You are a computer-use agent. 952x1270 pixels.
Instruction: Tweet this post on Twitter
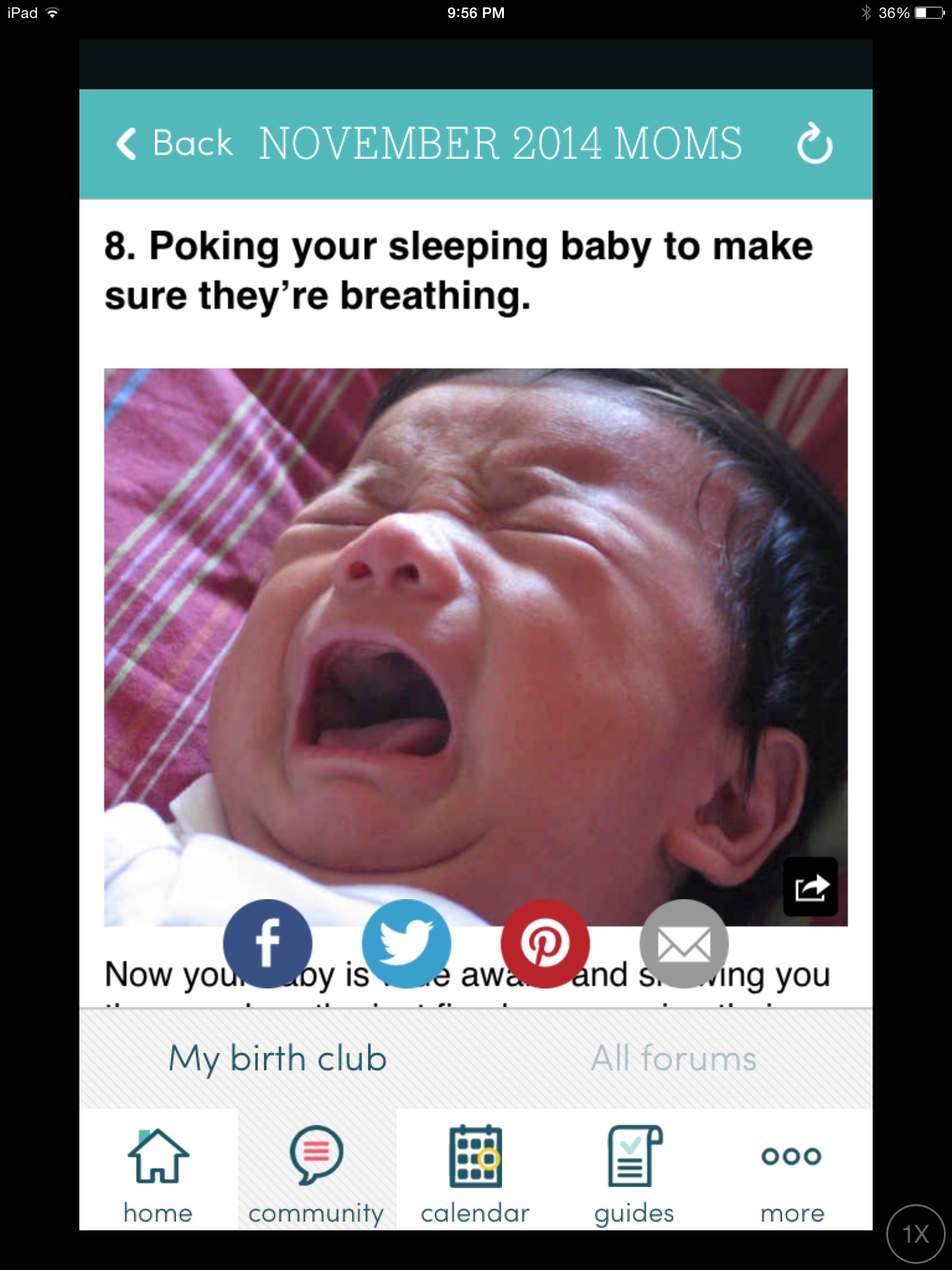coord(406,943)
